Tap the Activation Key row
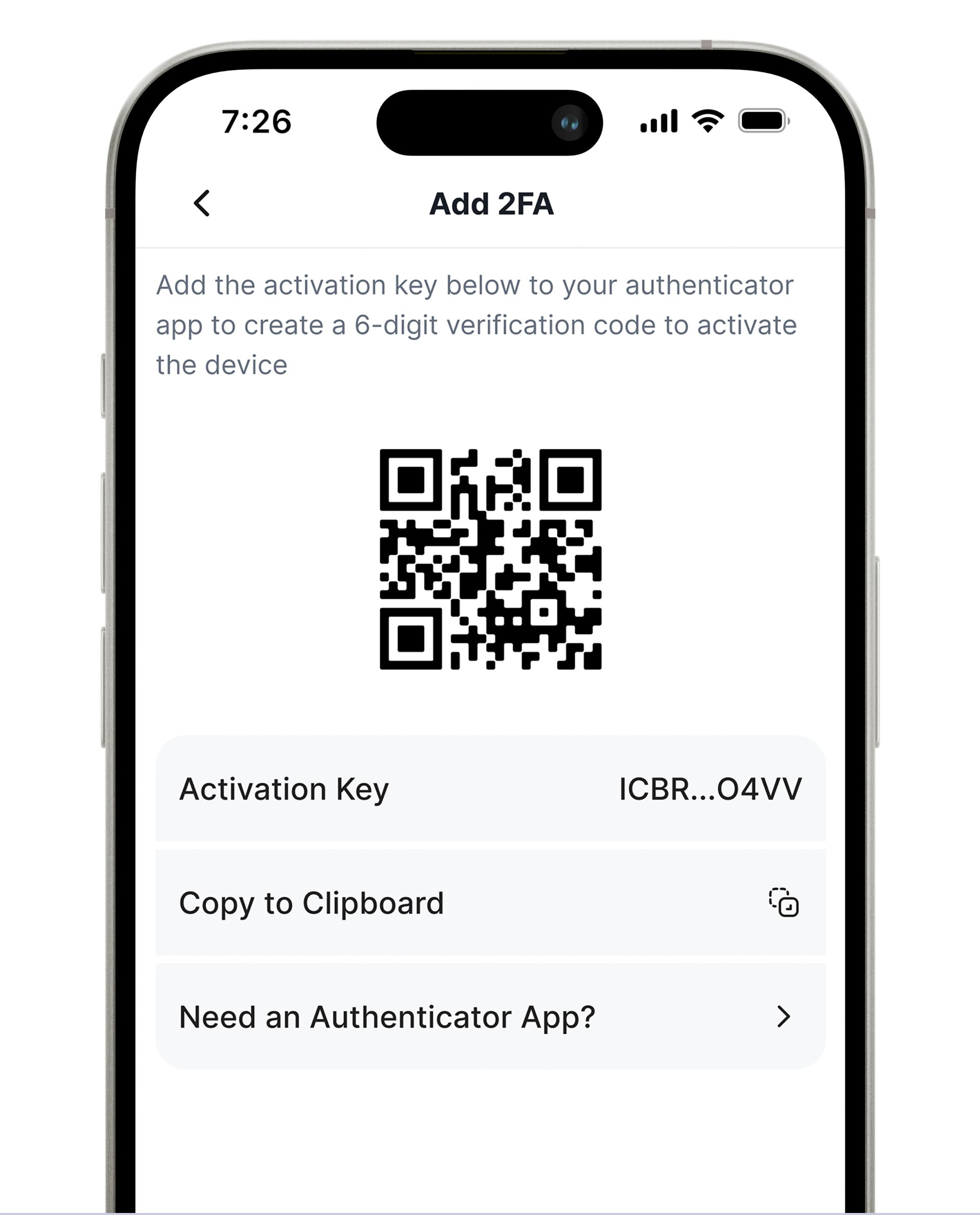Viewport: 980px width, 1215px height. (490, 789)
